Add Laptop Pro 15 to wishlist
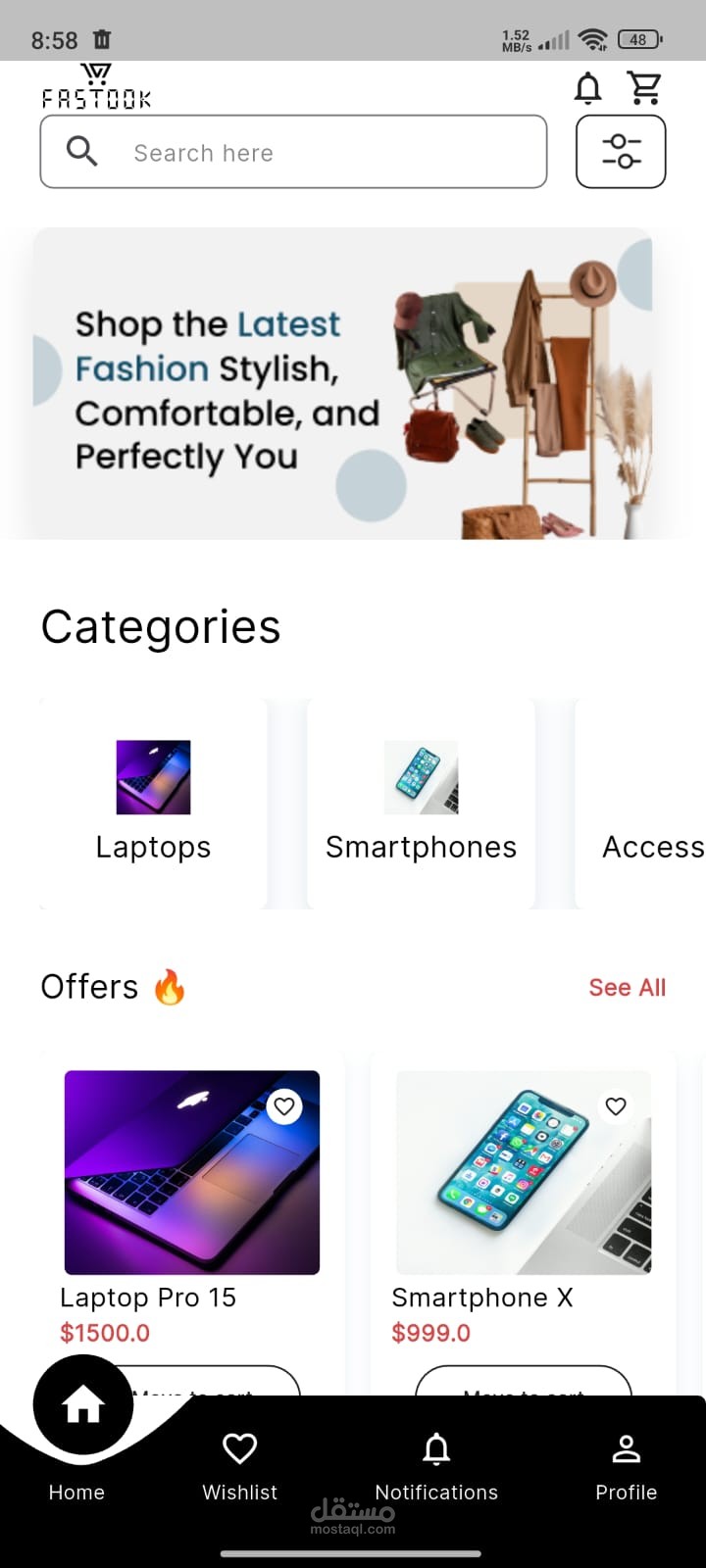The image size is (706, 1568). (x=284, y=1106)
